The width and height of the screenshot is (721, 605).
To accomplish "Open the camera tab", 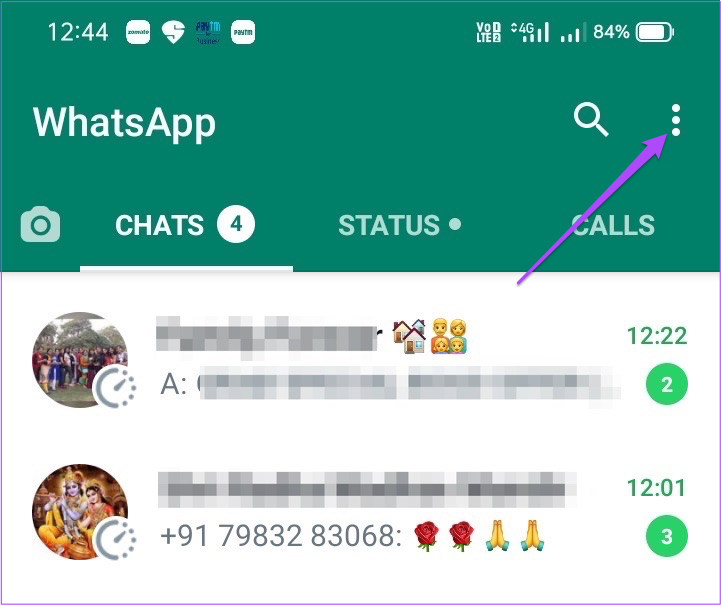I will click(40, 225).
